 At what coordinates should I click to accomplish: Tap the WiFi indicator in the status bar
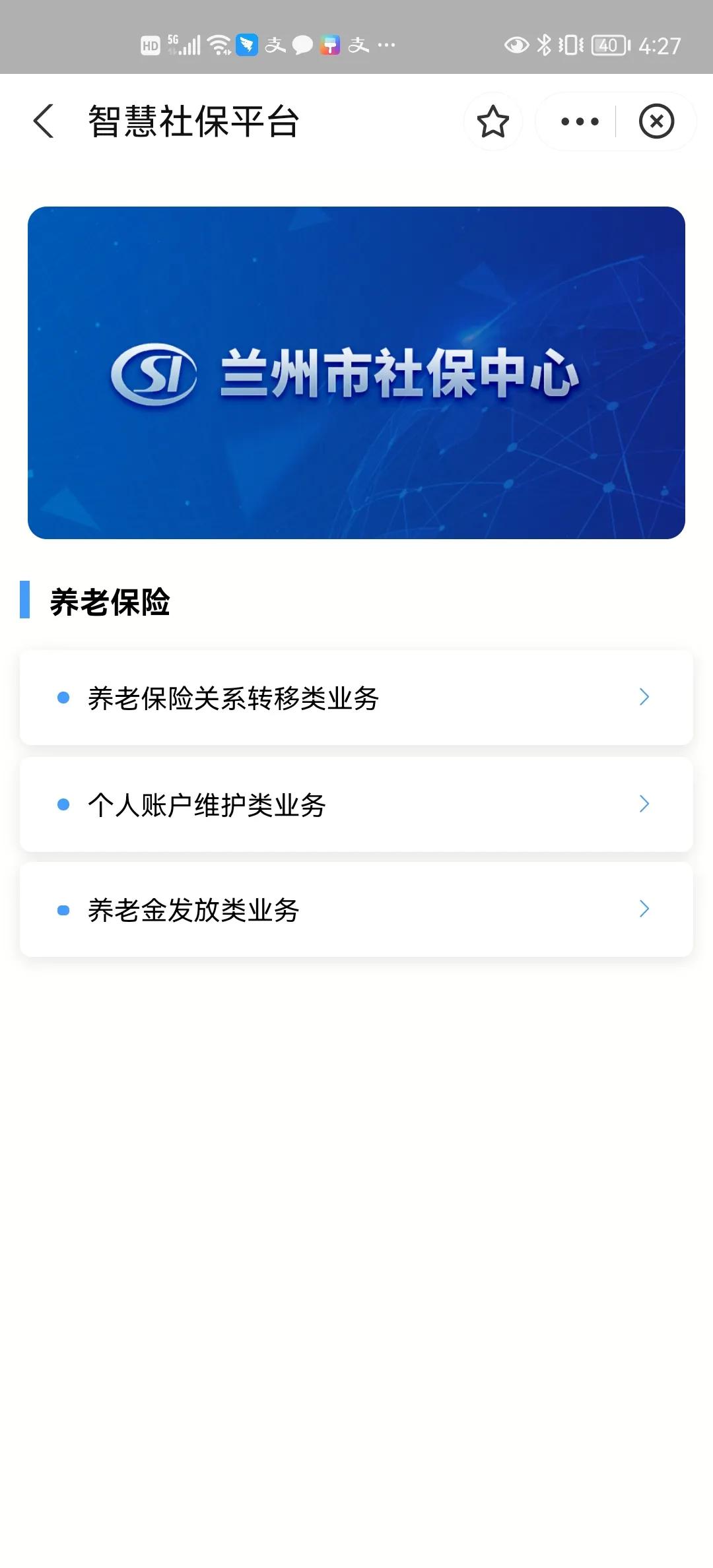[217, 45]
